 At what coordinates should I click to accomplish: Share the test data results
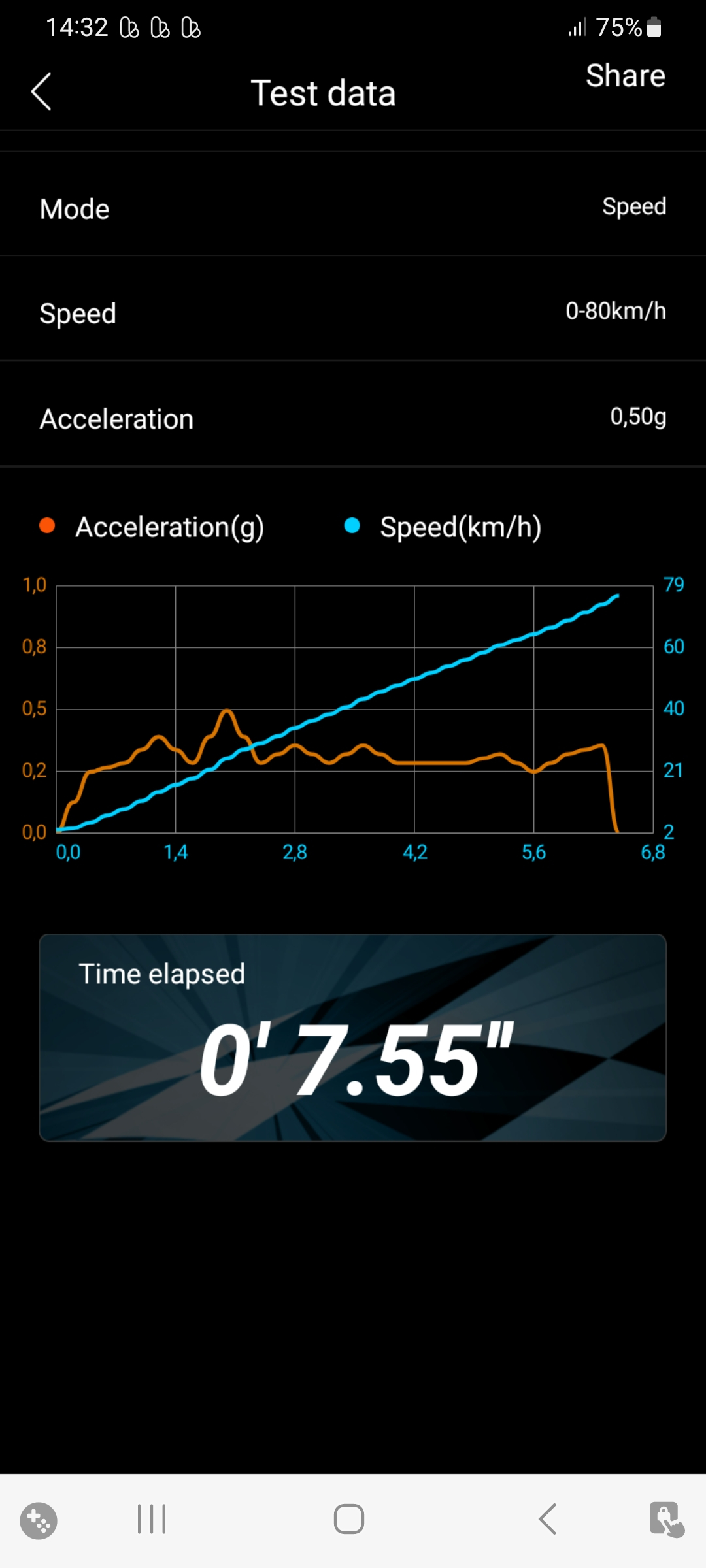[x=625, y=76]
